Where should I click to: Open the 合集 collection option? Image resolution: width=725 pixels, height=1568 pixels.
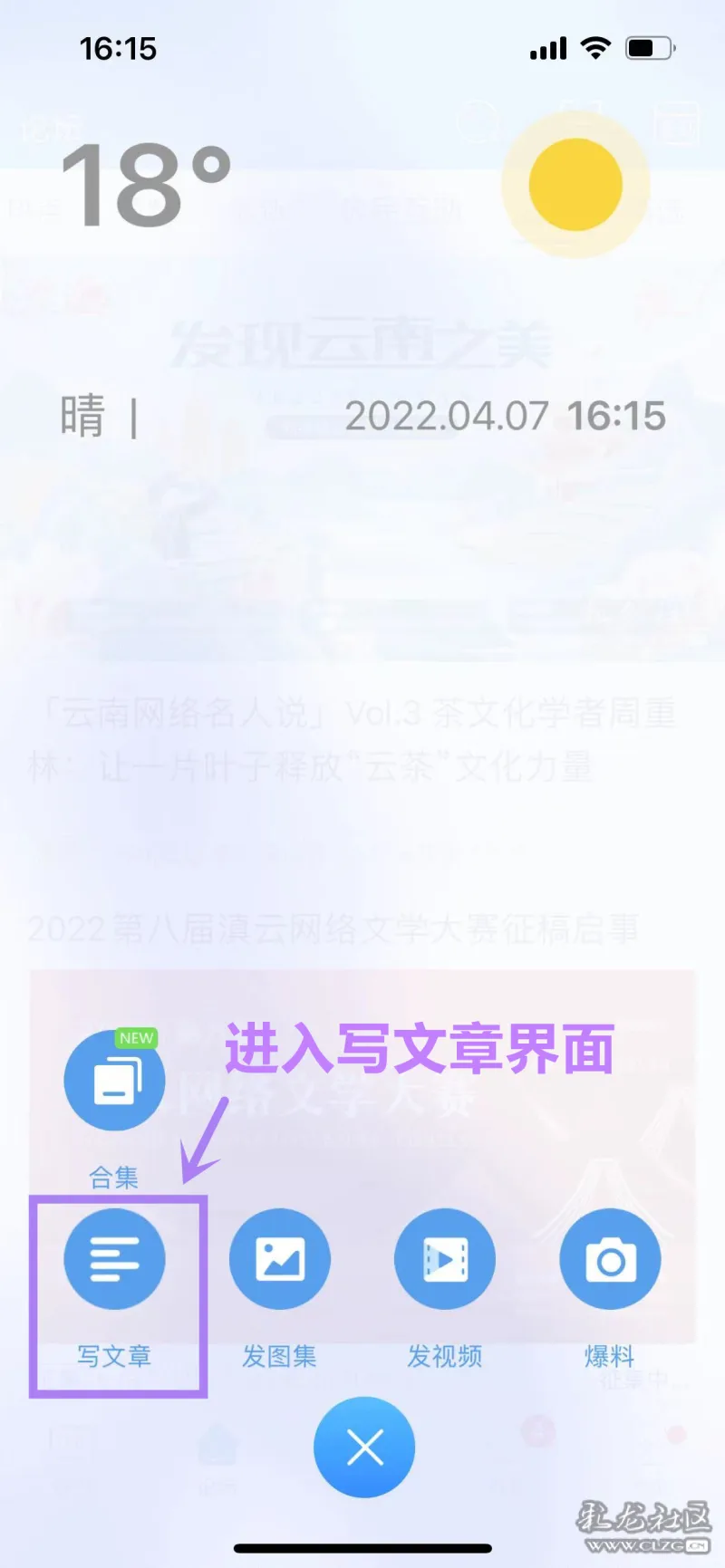[x=114, y=1080]
